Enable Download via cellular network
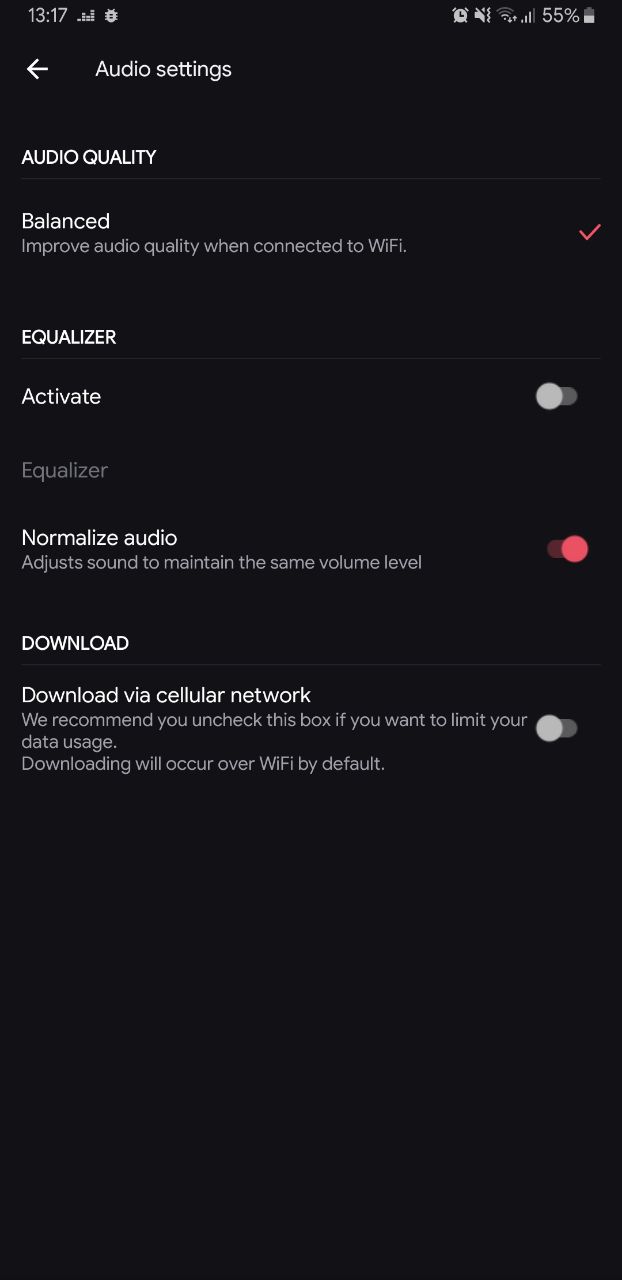The image size is (622, 1280). tap(557, 729)
